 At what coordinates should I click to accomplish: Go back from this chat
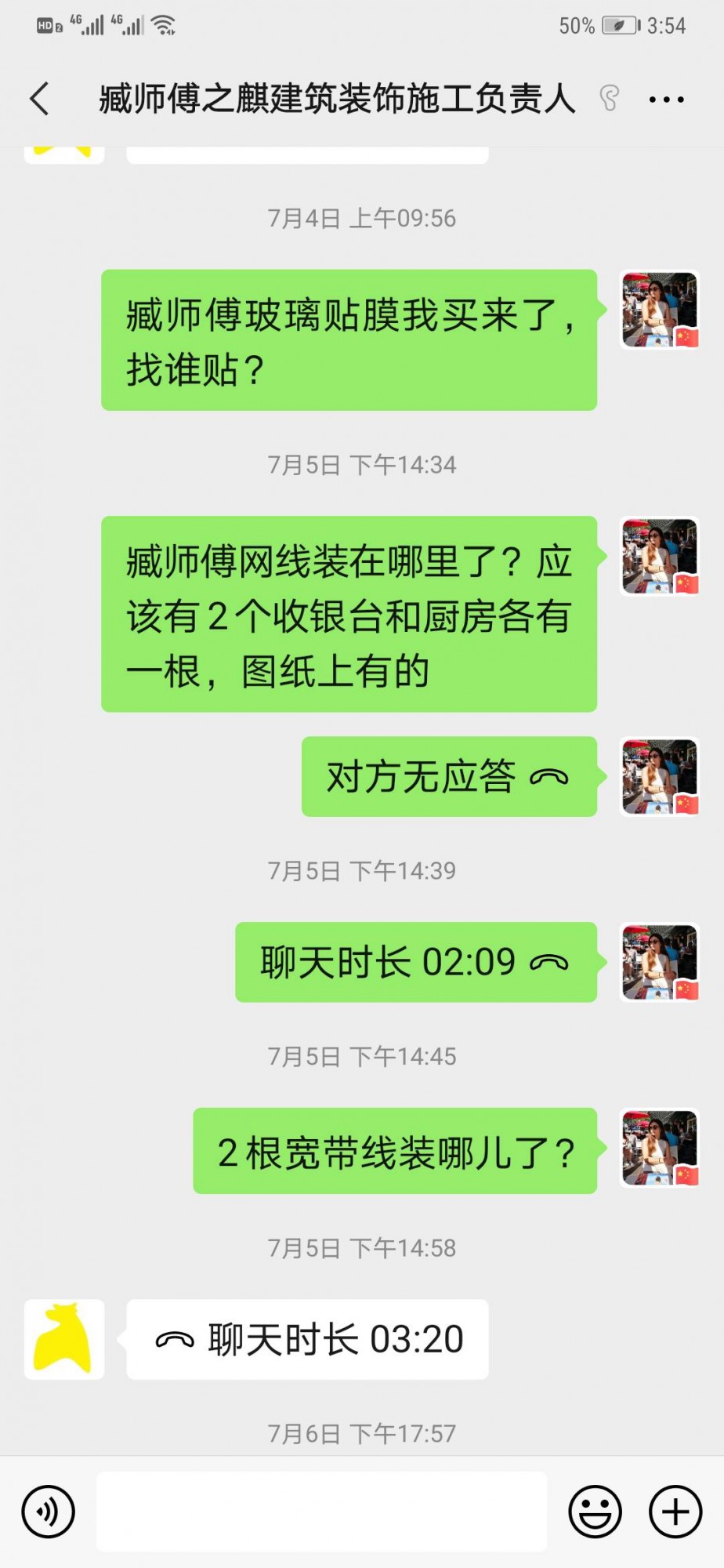point(40,100)
